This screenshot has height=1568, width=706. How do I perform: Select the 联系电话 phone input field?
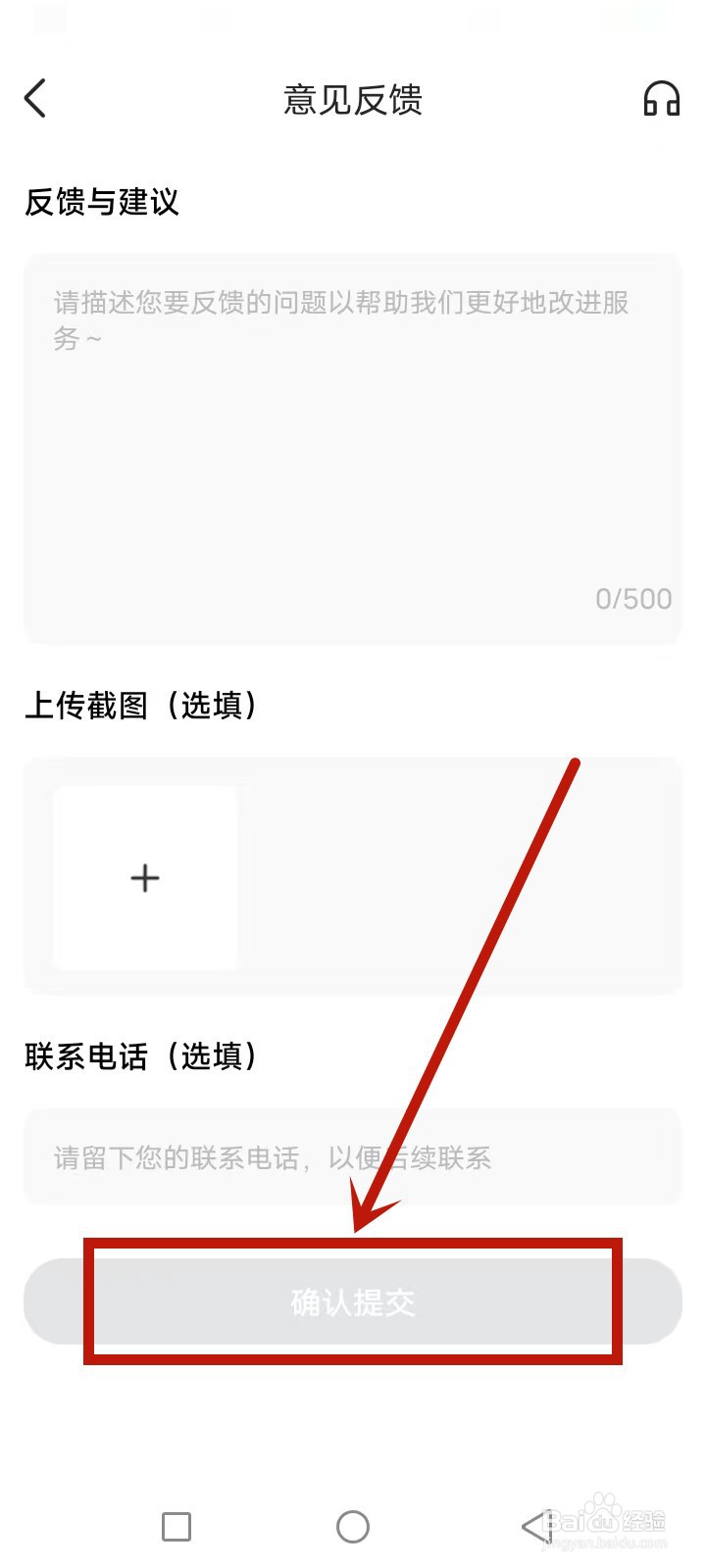click(353, 1157)
